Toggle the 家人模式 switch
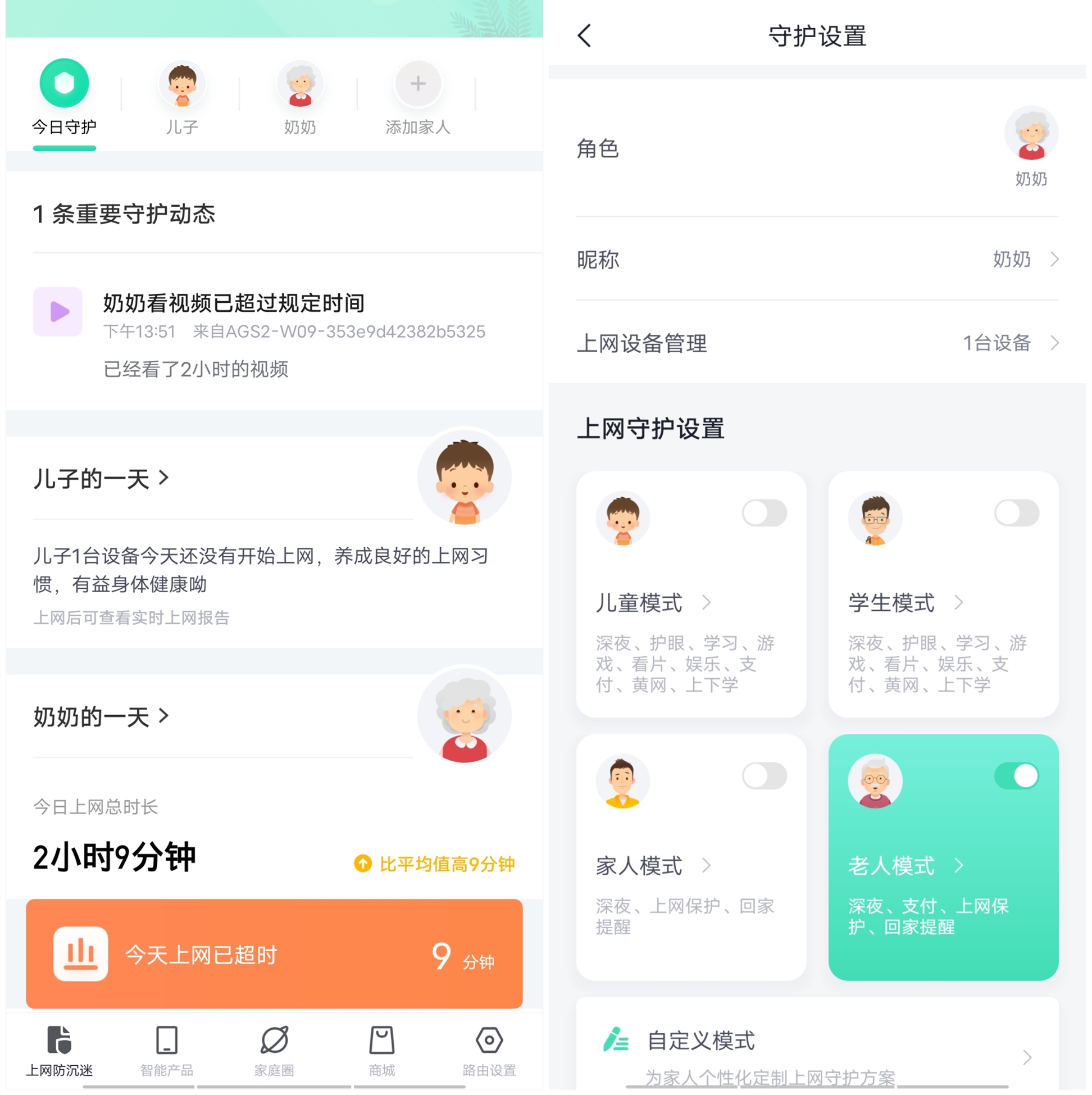The width and height of the screenshot is (1092, 1095). 764,775
